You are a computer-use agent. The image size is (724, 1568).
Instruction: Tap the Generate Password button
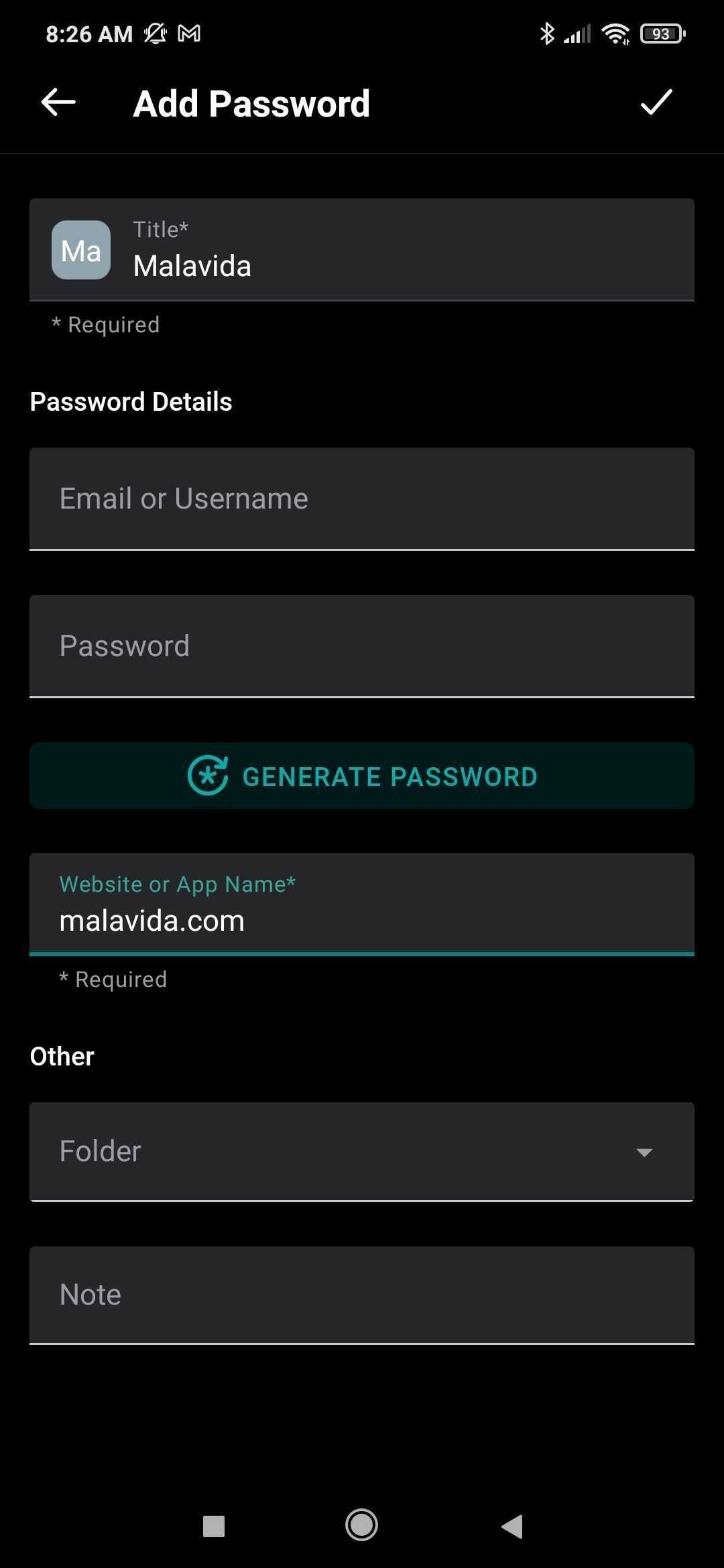pyautogui.click(x=362, y=776)
